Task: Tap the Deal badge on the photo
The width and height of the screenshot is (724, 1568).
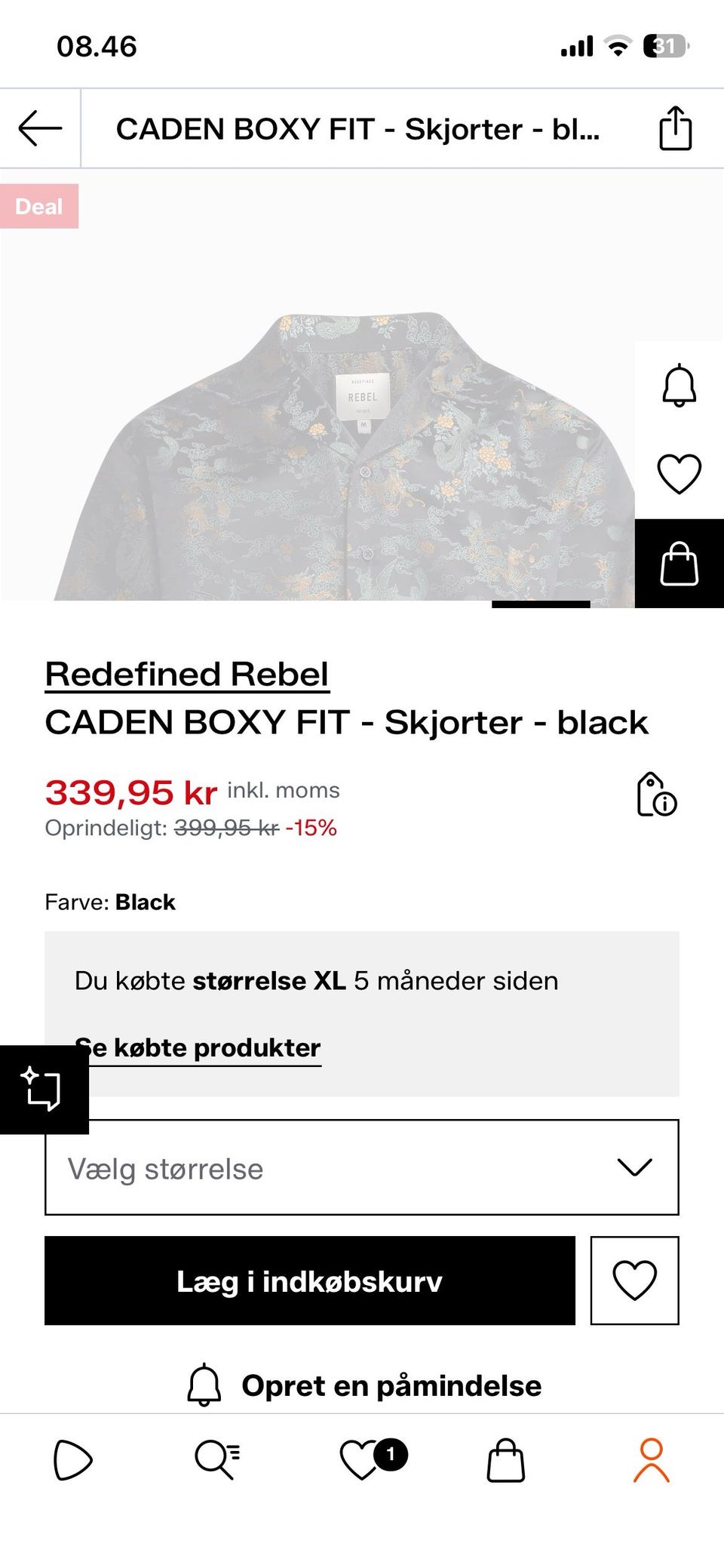Action: click(x=40, y=206)
